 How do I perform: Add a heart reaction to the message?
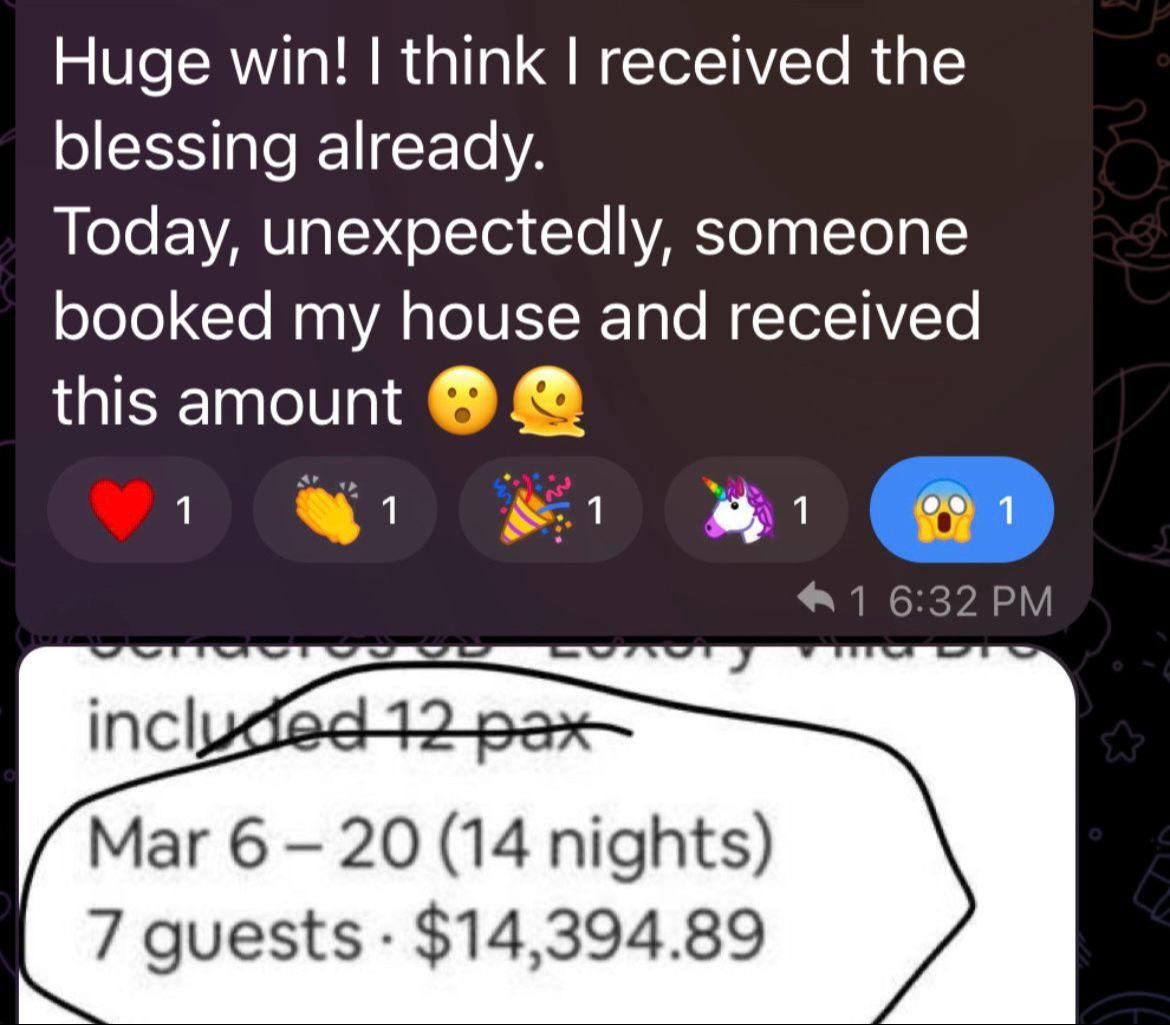click(x=139, y=510)
